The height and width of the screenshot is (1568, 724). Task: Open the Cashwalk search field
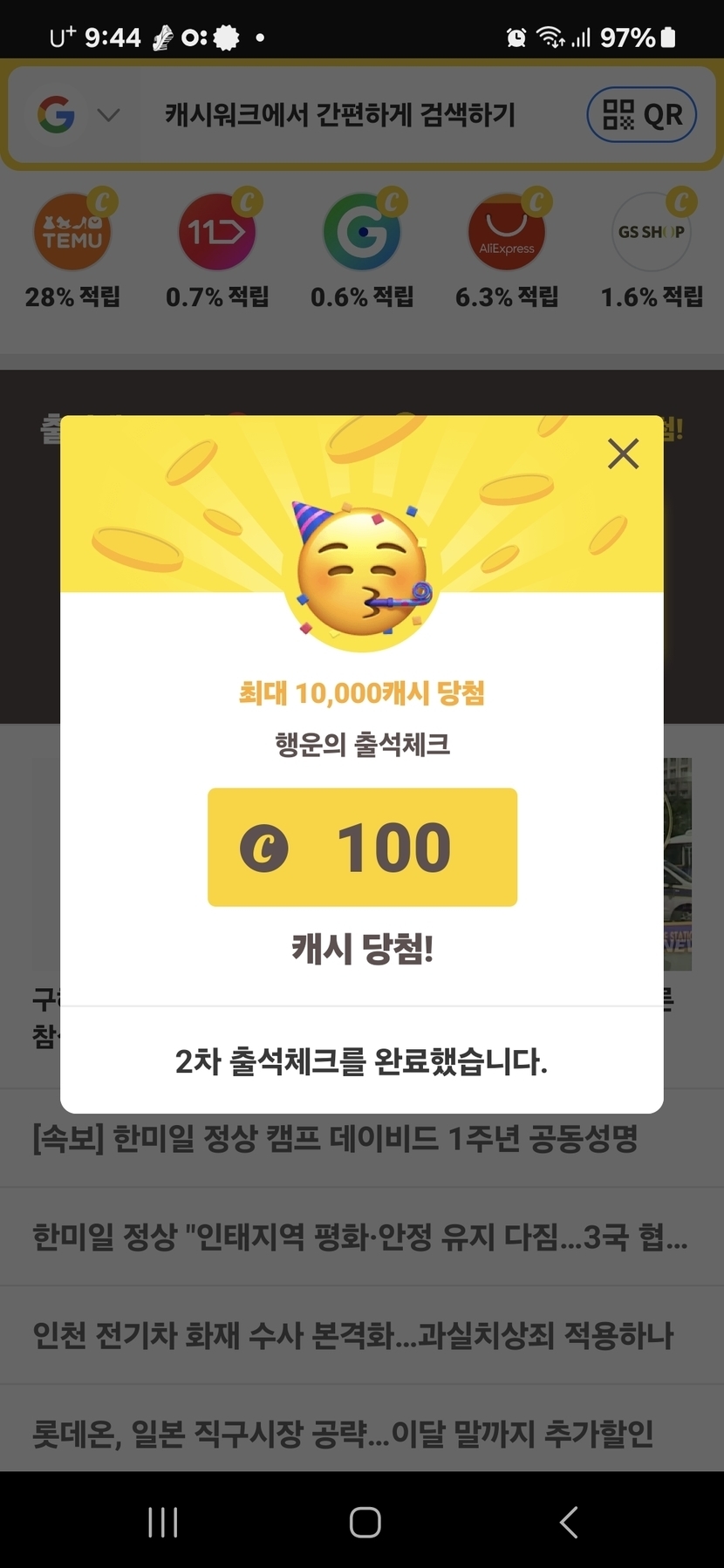pos(340,115)
